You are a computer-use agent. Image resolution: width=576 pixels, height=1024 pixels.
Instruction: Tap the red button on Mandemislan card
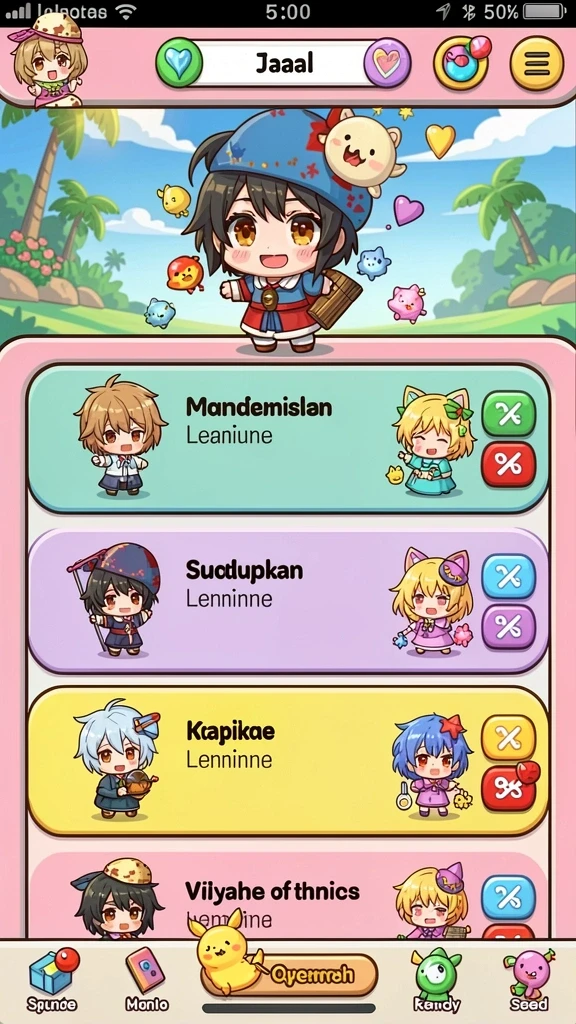509,464
